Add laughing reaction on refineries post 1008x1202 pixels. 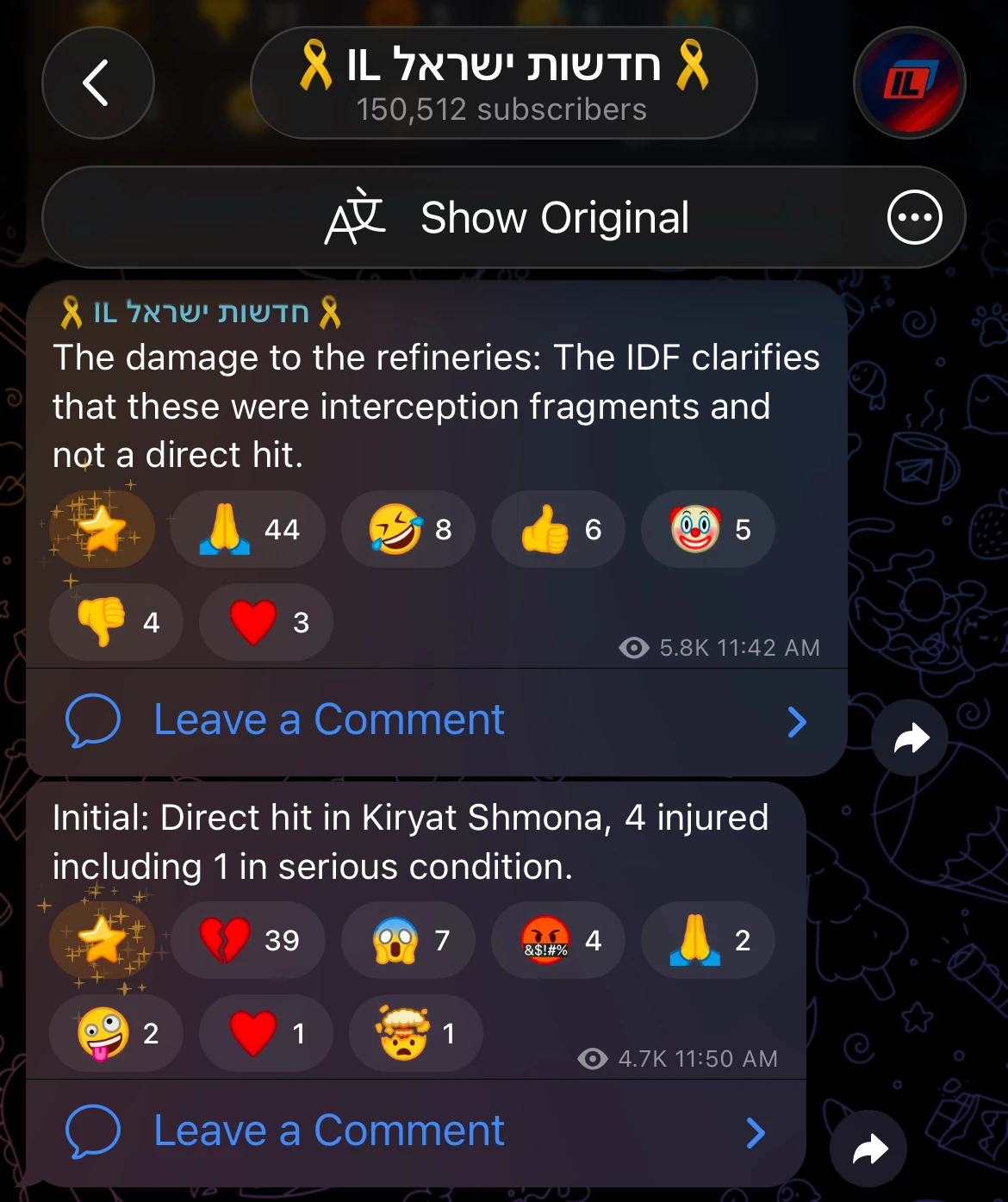pos(408,529)
